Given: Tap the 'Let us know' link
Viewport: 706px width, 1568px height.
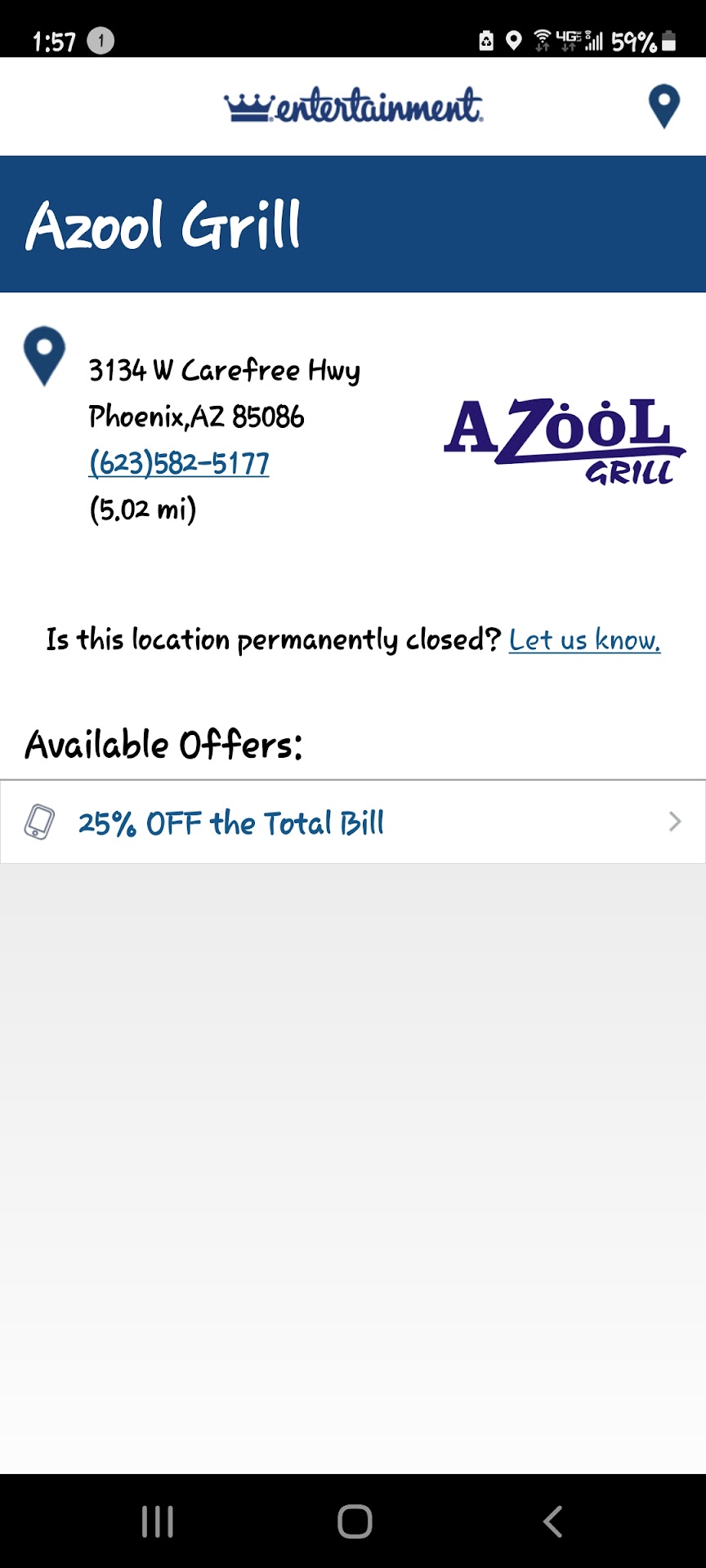Looking at the screenshot, I should click(584, 639).
